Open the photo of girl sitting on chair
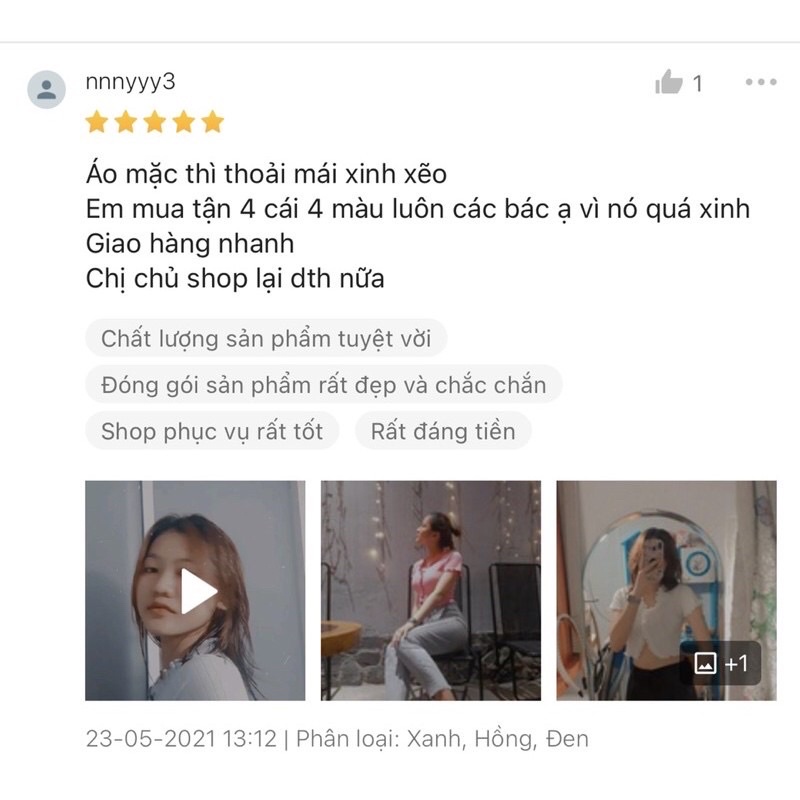Viewport: 800px width, 800px height. 430,590
